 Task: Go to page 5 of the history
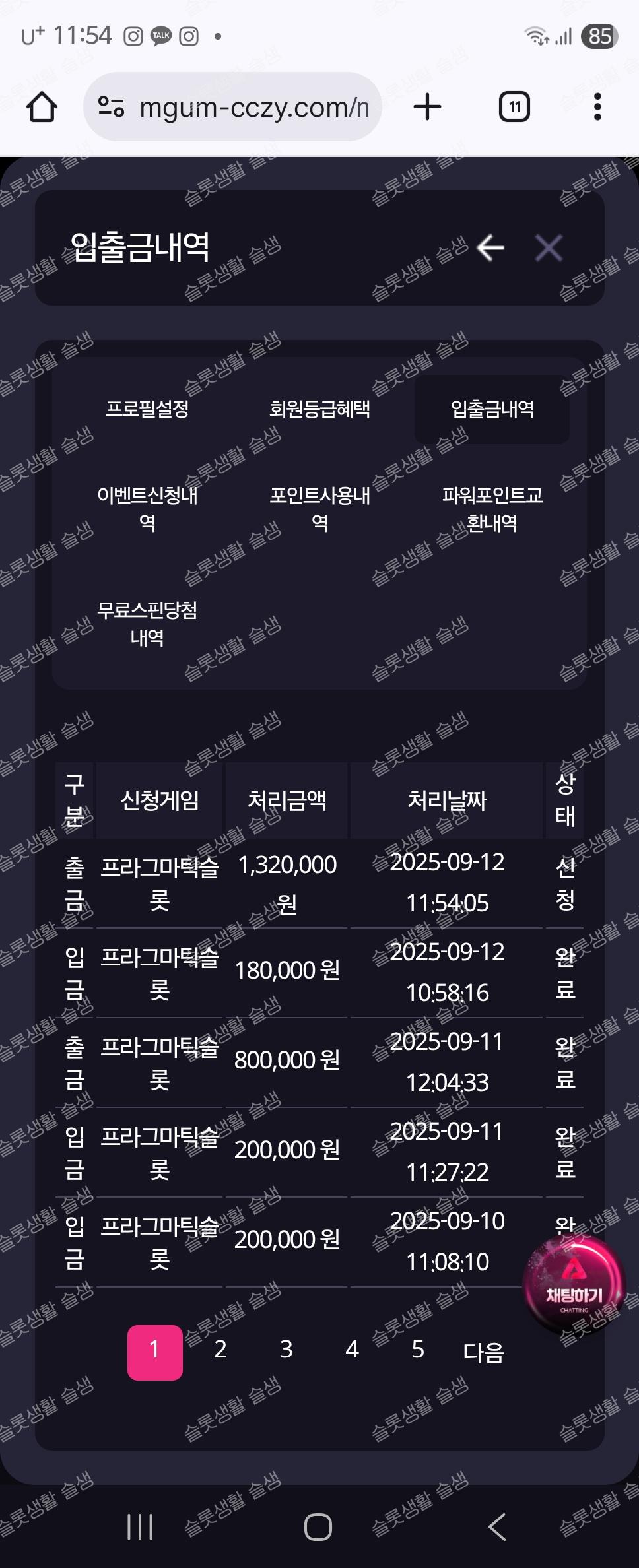point(417,1350)
